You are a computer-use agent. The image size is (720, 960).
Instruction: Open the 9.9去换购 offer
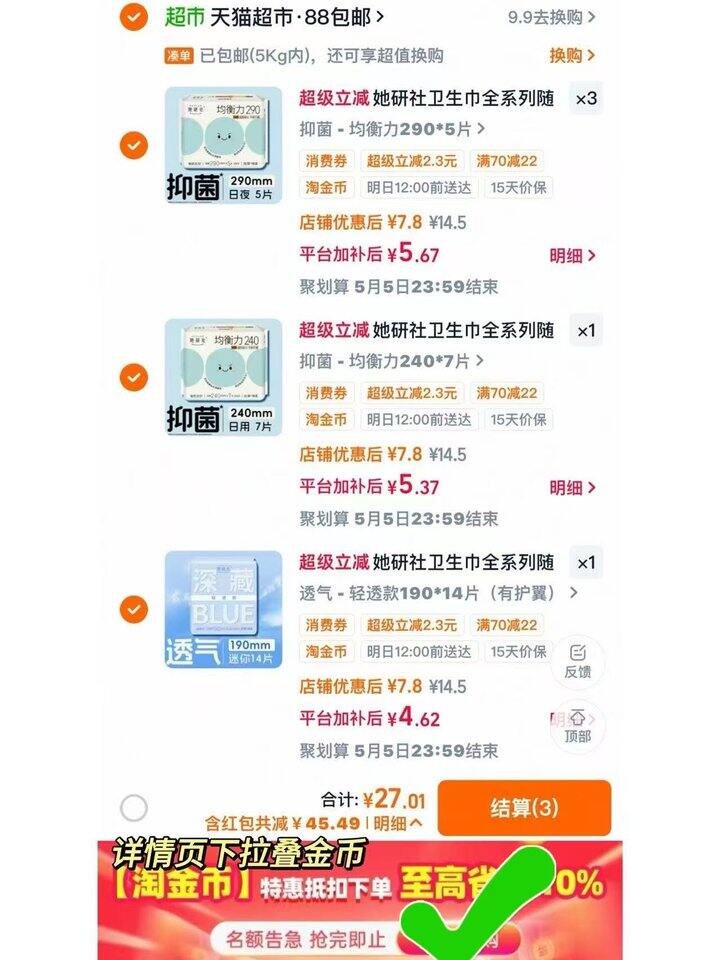click(551, 17)
